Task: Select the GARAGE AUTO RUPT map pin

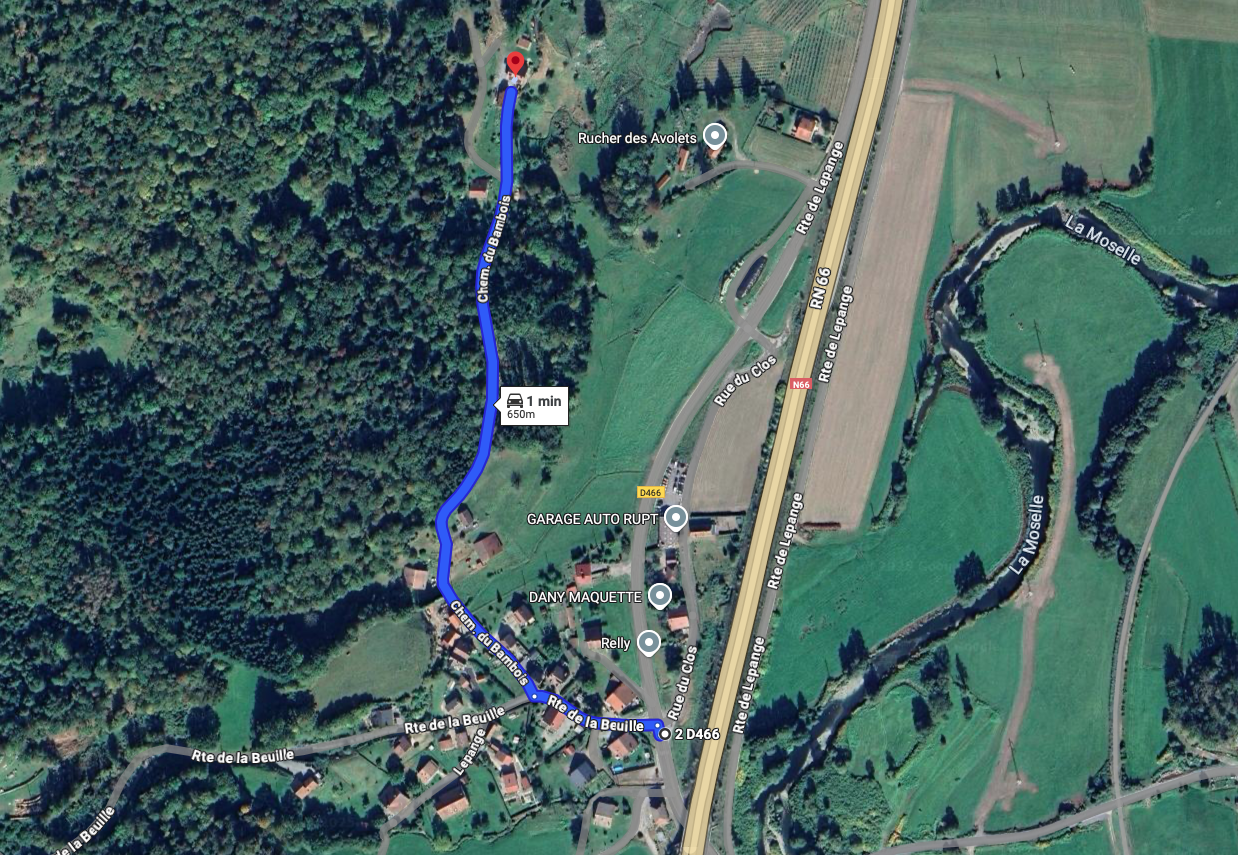Action: (x=676, y=518)
